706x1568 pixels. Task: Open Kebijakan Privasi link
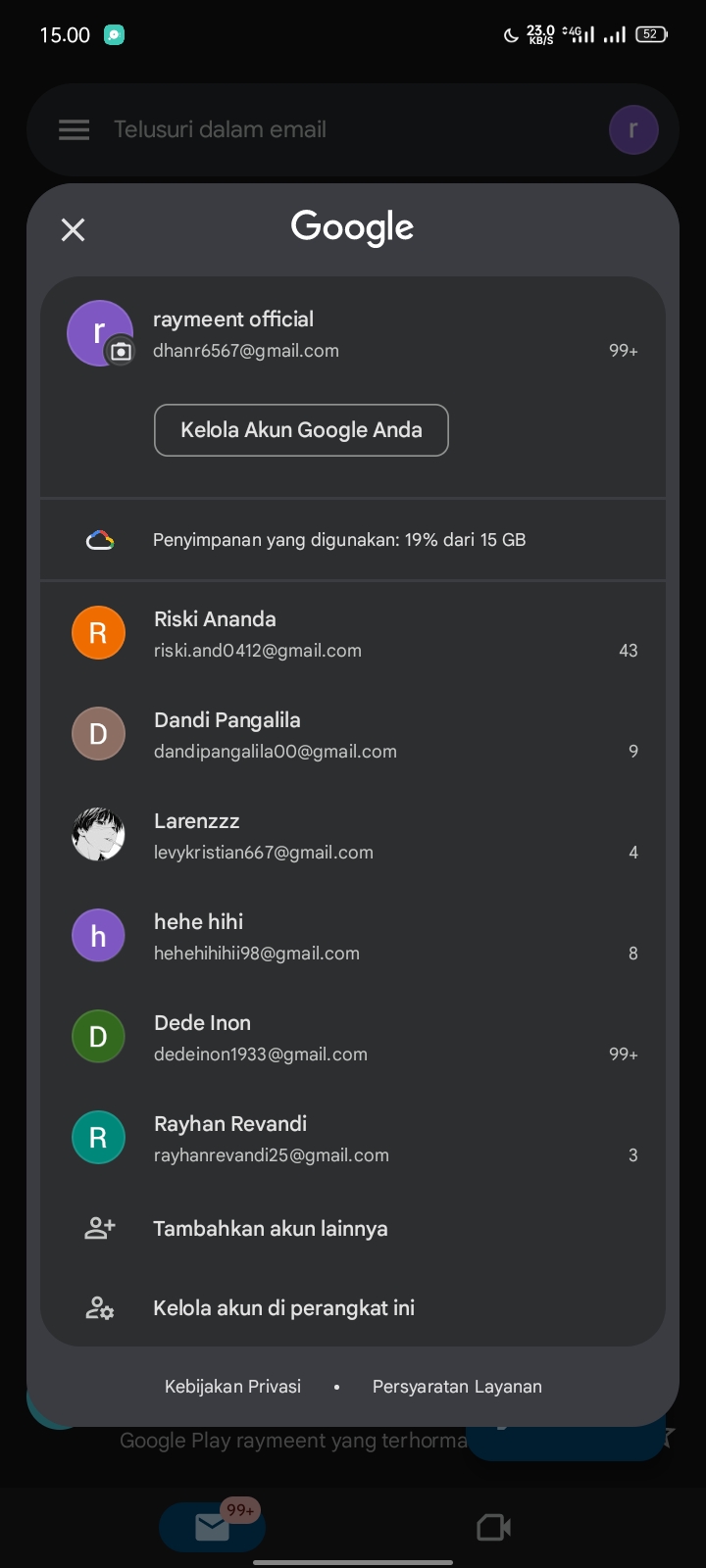tap(233, 1387)
